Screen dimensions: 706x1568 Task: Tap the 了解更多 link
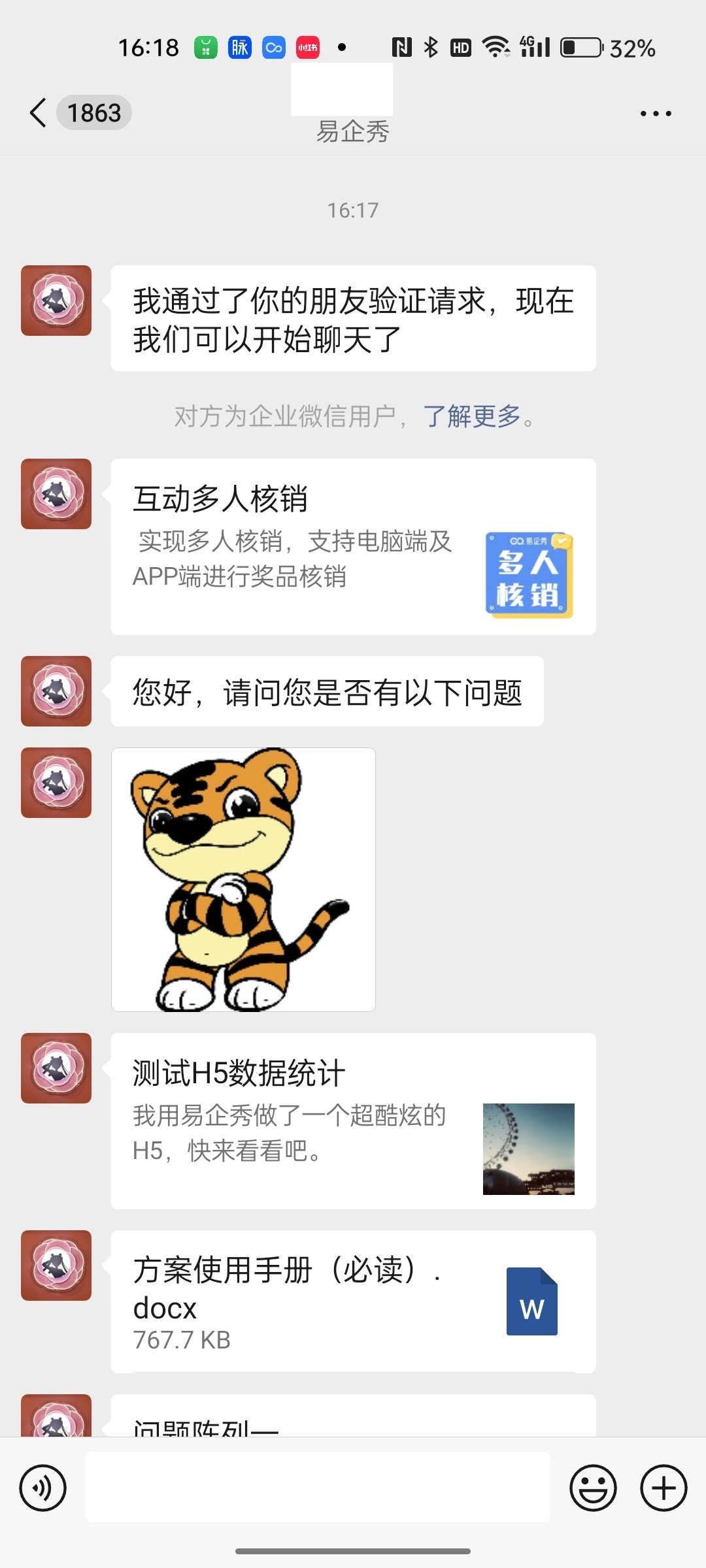tap(472, 416)
